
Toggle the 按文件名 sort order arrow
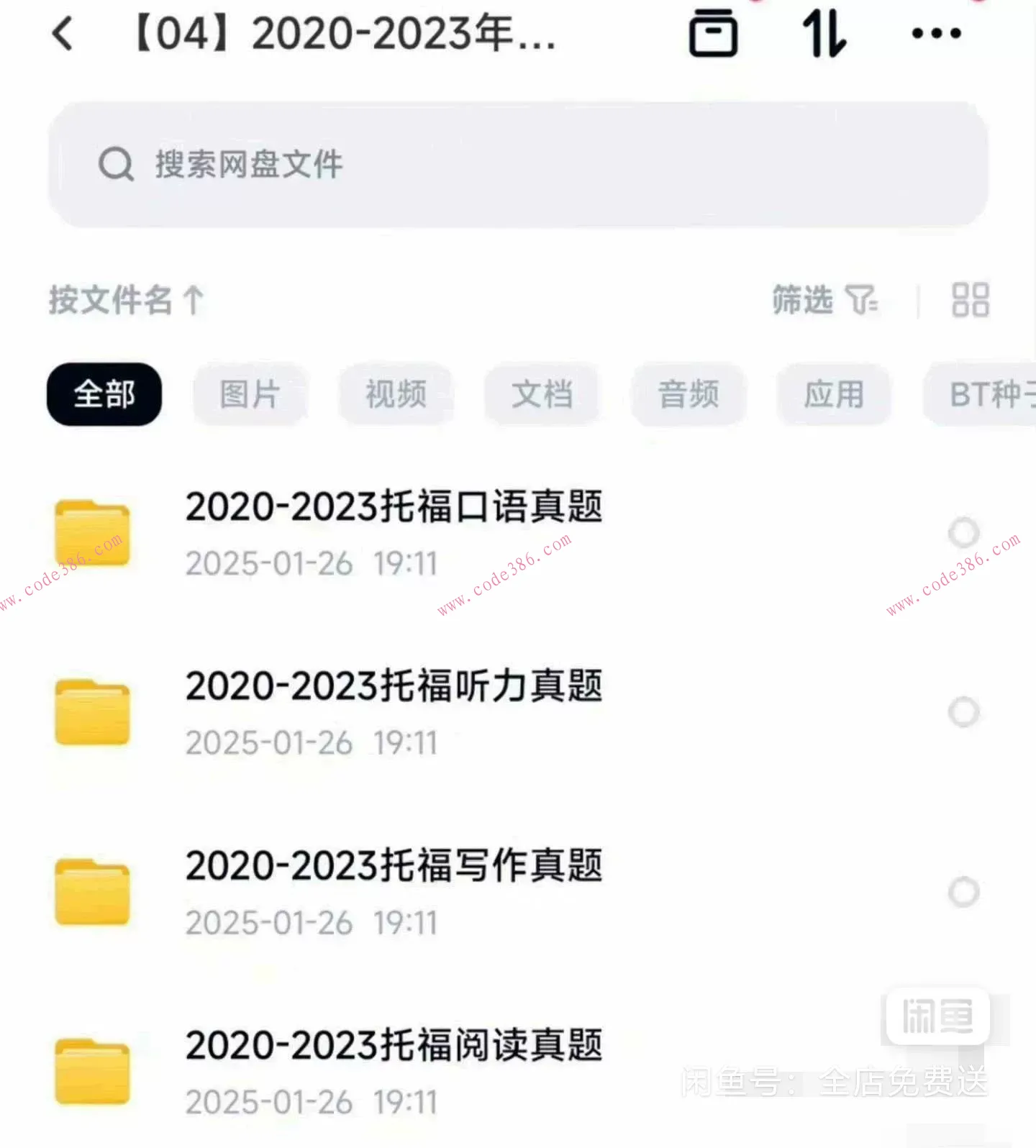click(193, 299)
